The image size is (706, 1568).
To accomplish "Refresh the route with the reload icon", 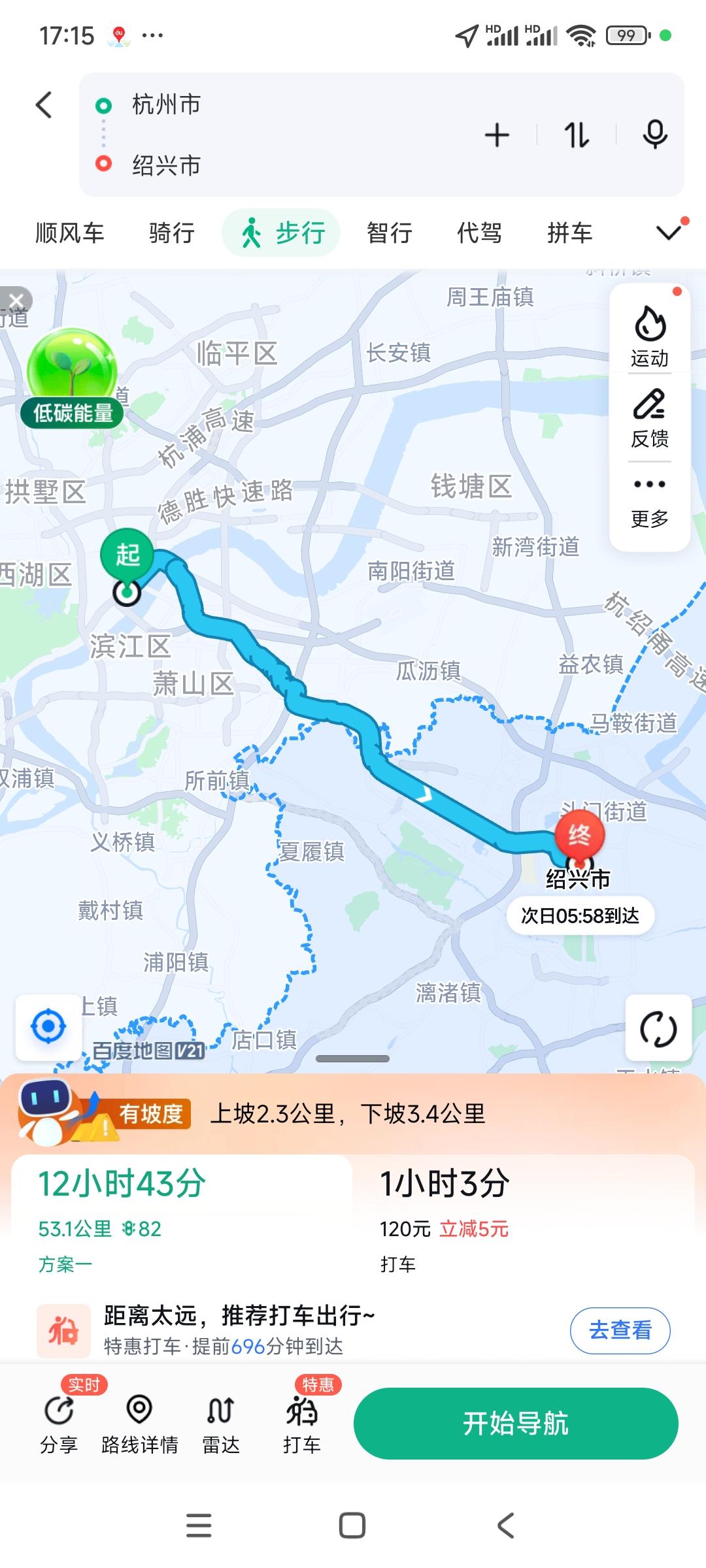I will (x=658, y=1027).
